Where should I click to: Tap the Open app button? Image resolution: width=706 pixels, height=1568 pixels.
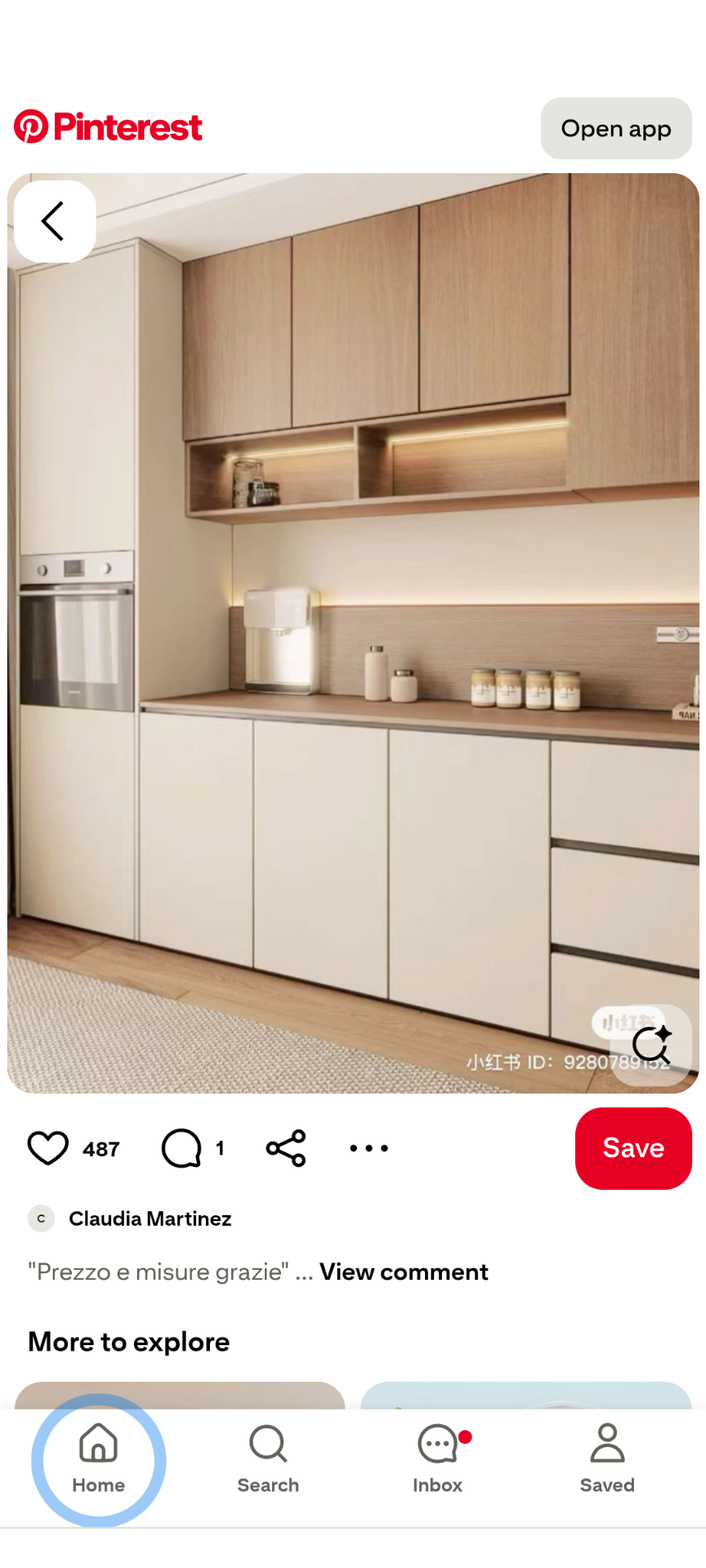[x=615, y=129]
